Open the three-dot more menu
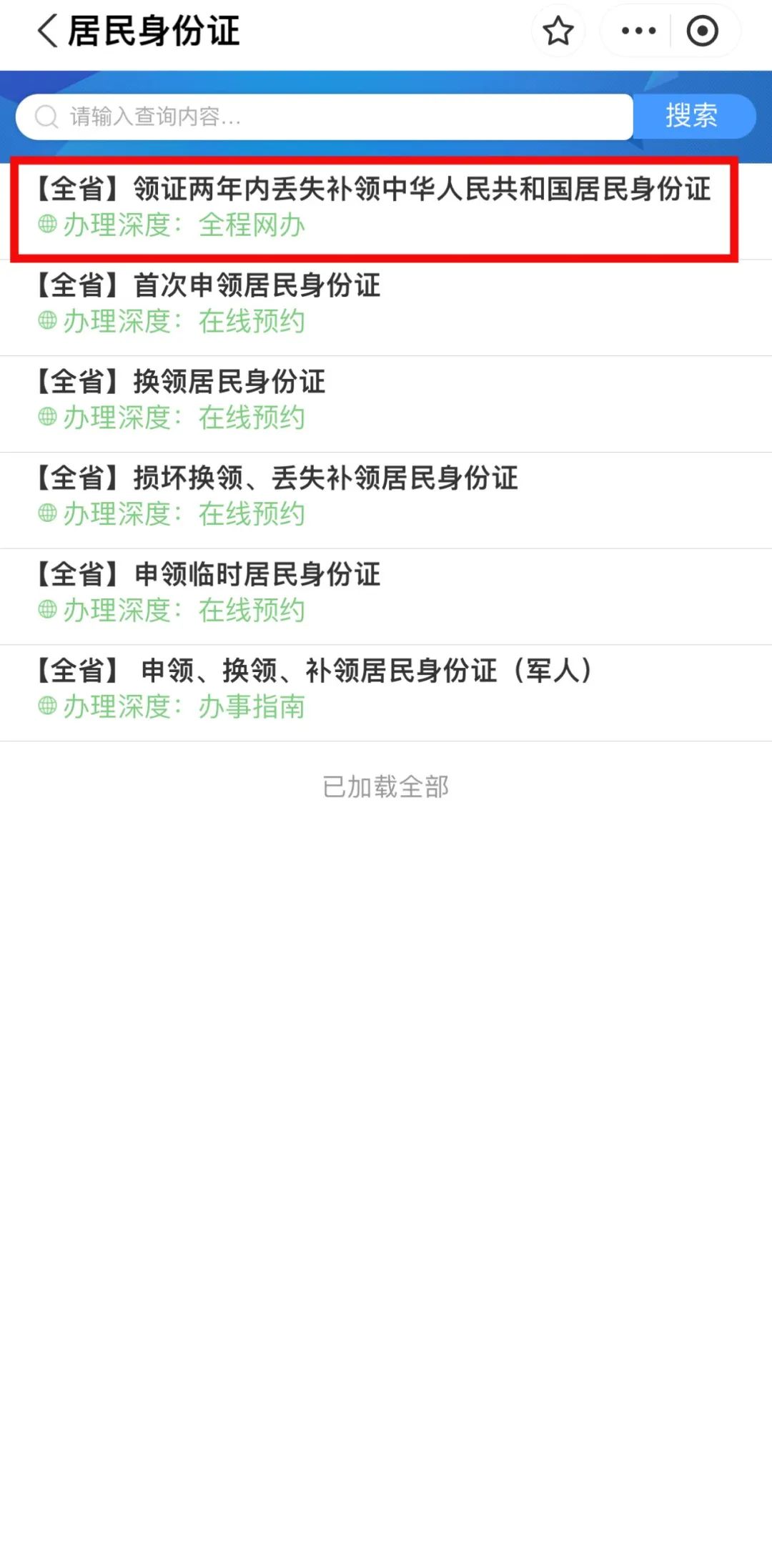 pos(638,31)
